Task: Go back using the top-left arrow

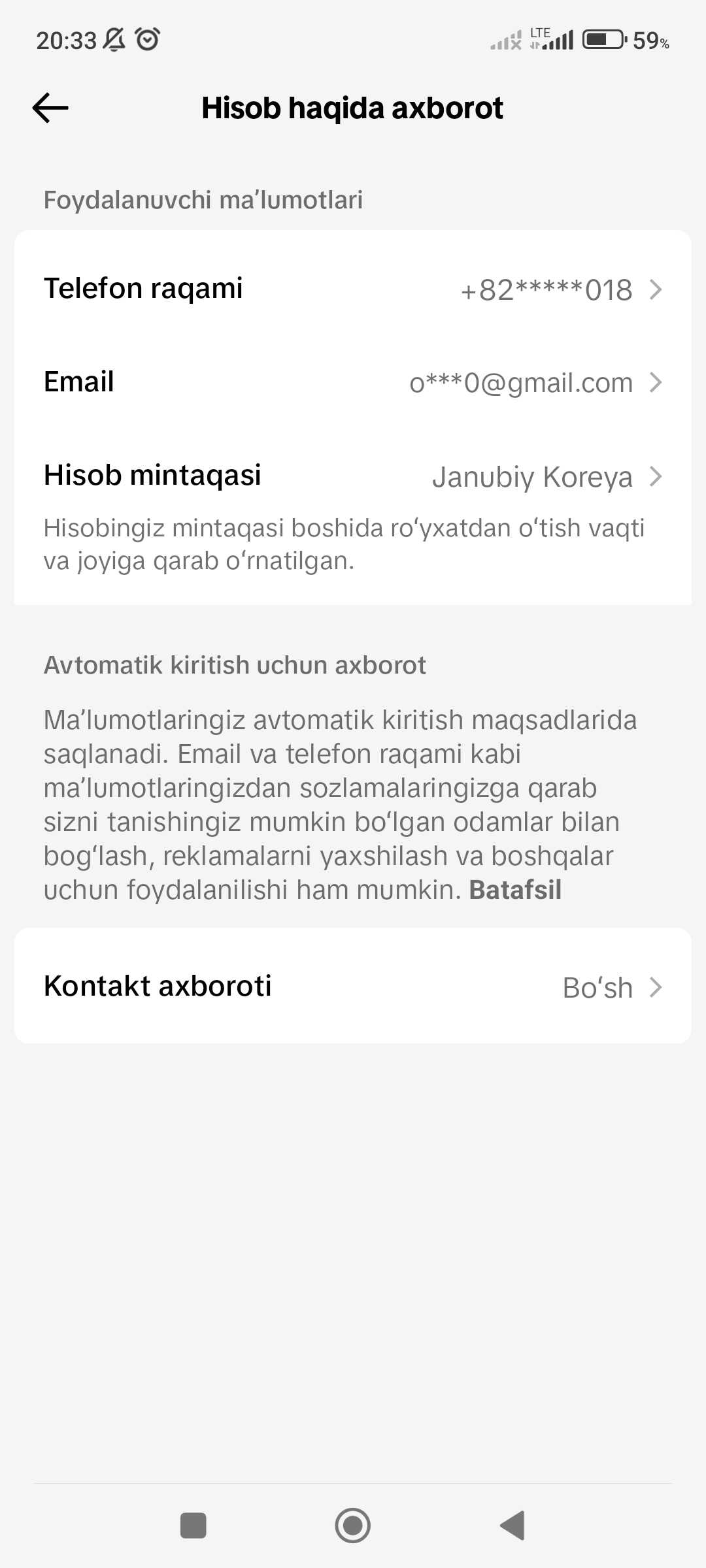Action: pos(50,108)
